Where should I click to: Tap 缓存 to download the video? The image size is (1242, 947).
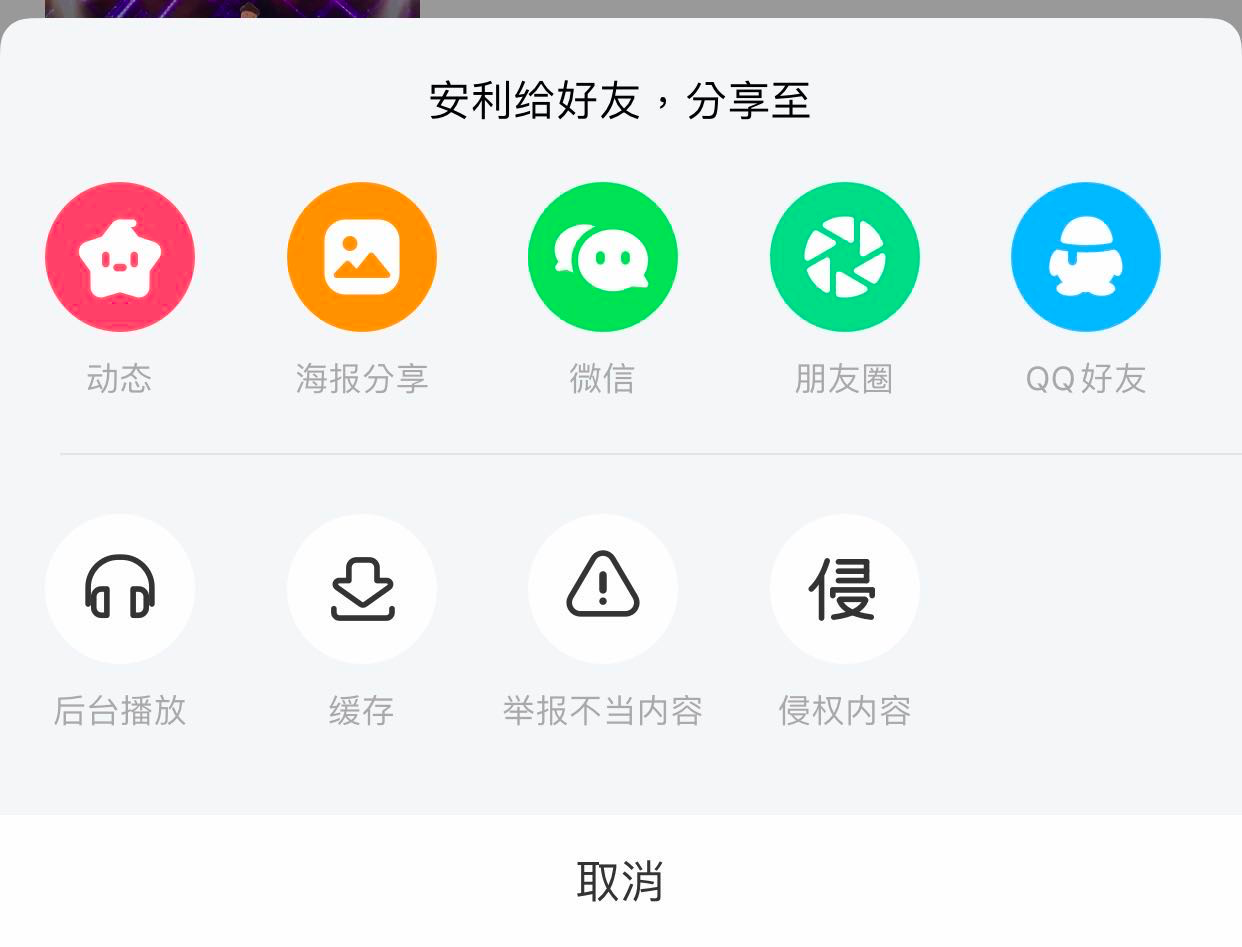tap(362, 589)
